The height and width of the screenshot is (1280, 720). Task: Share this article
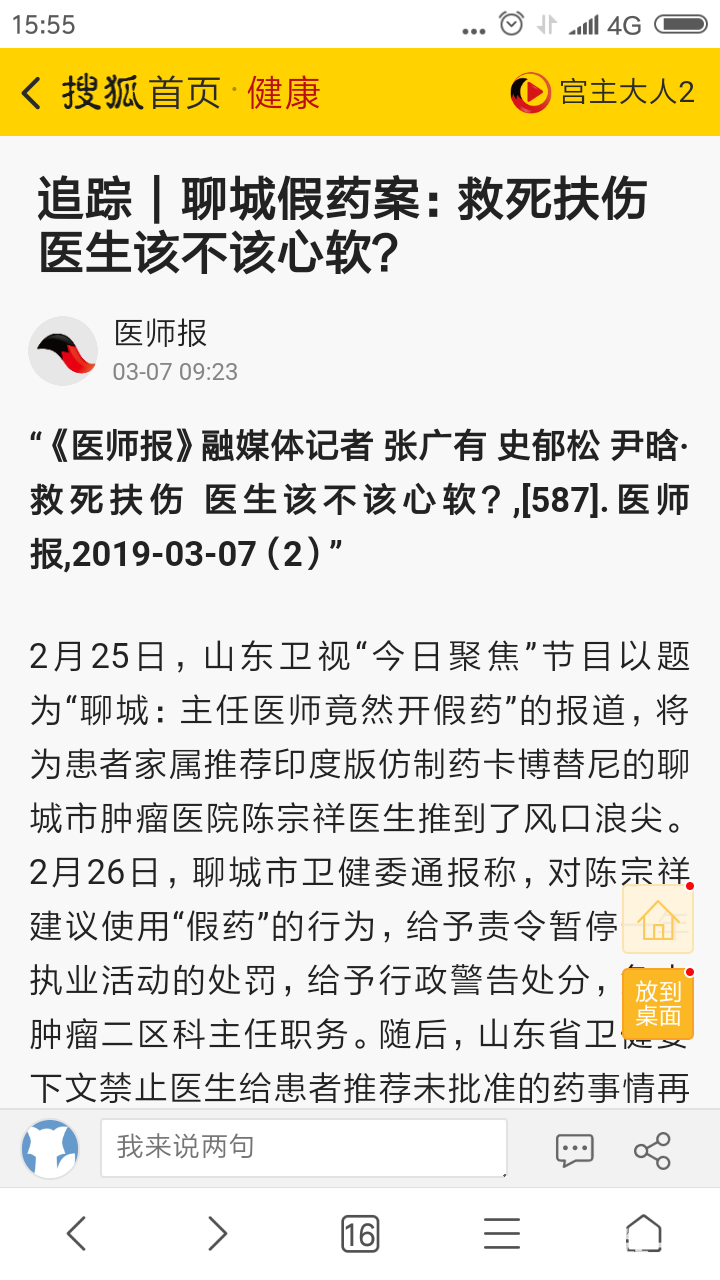coord(652,1149)
